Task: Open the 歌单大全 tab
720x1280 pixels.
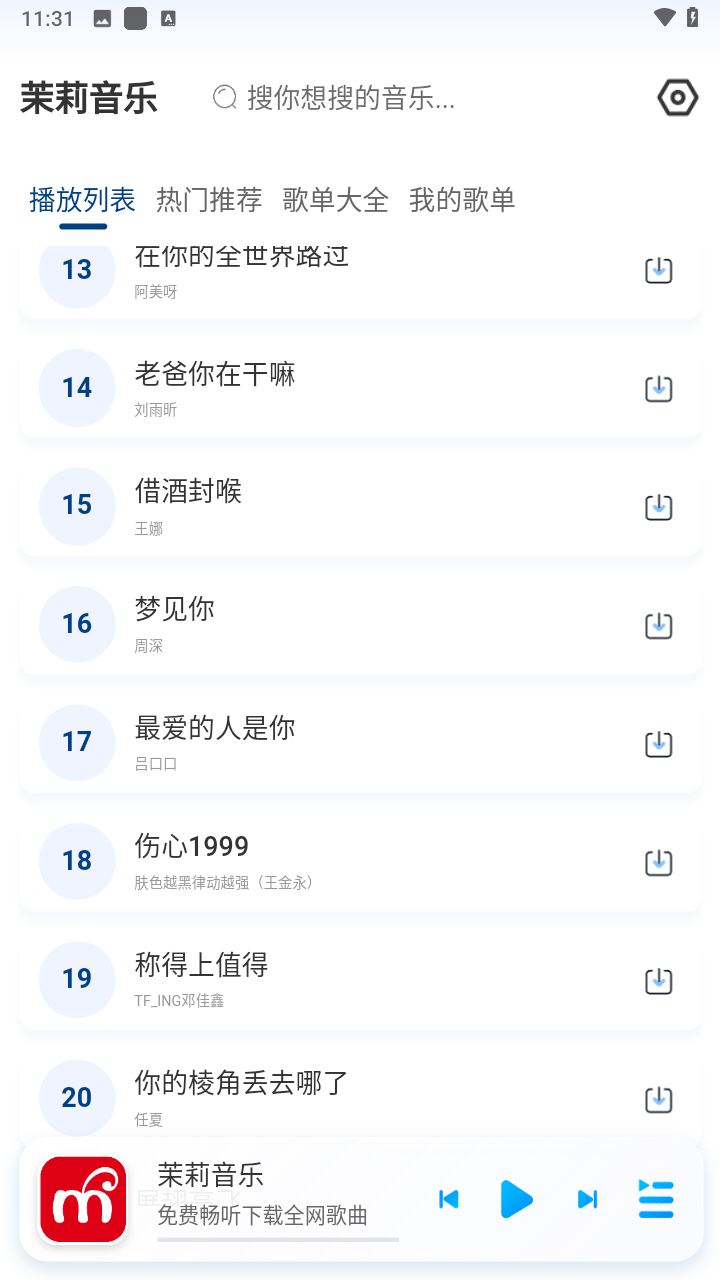Action: 334,200
